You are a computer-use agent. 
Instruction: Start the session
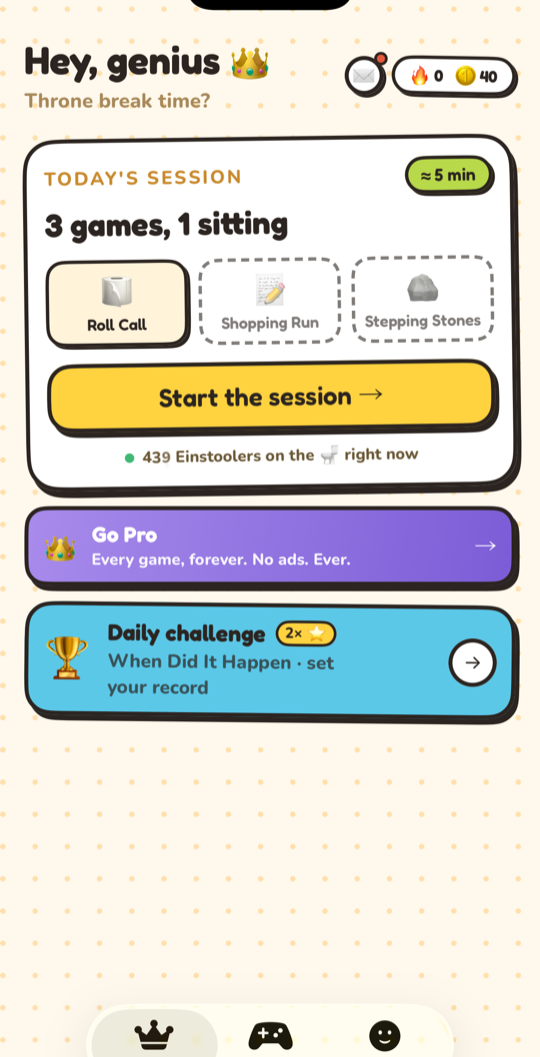point(271,396)
